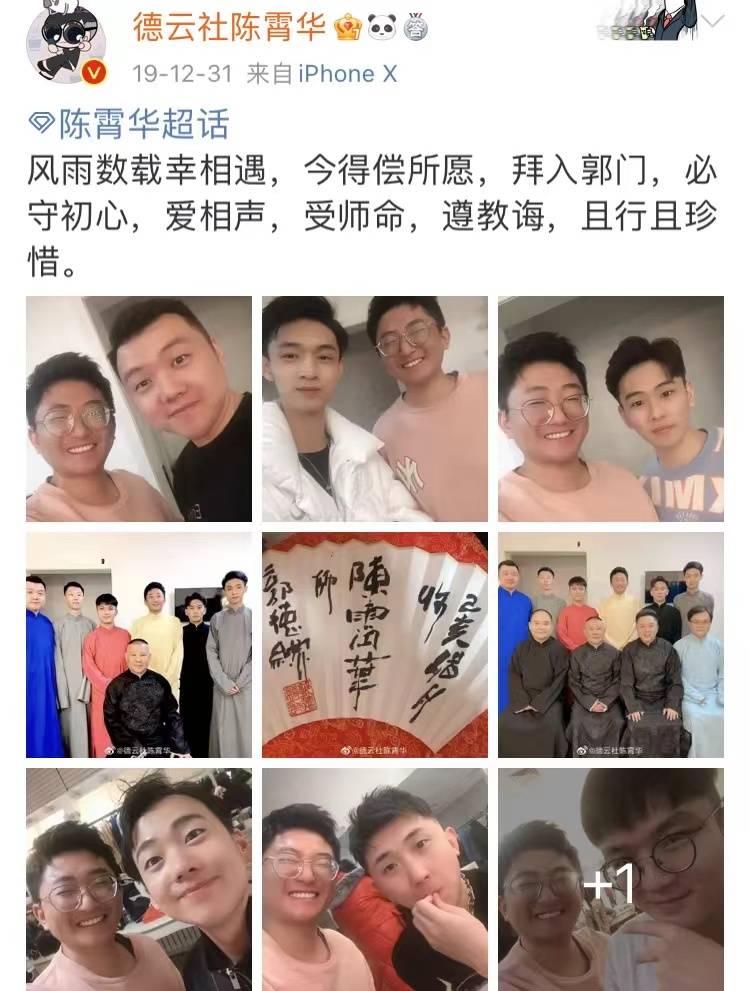Click the panda badge icon

381,27
